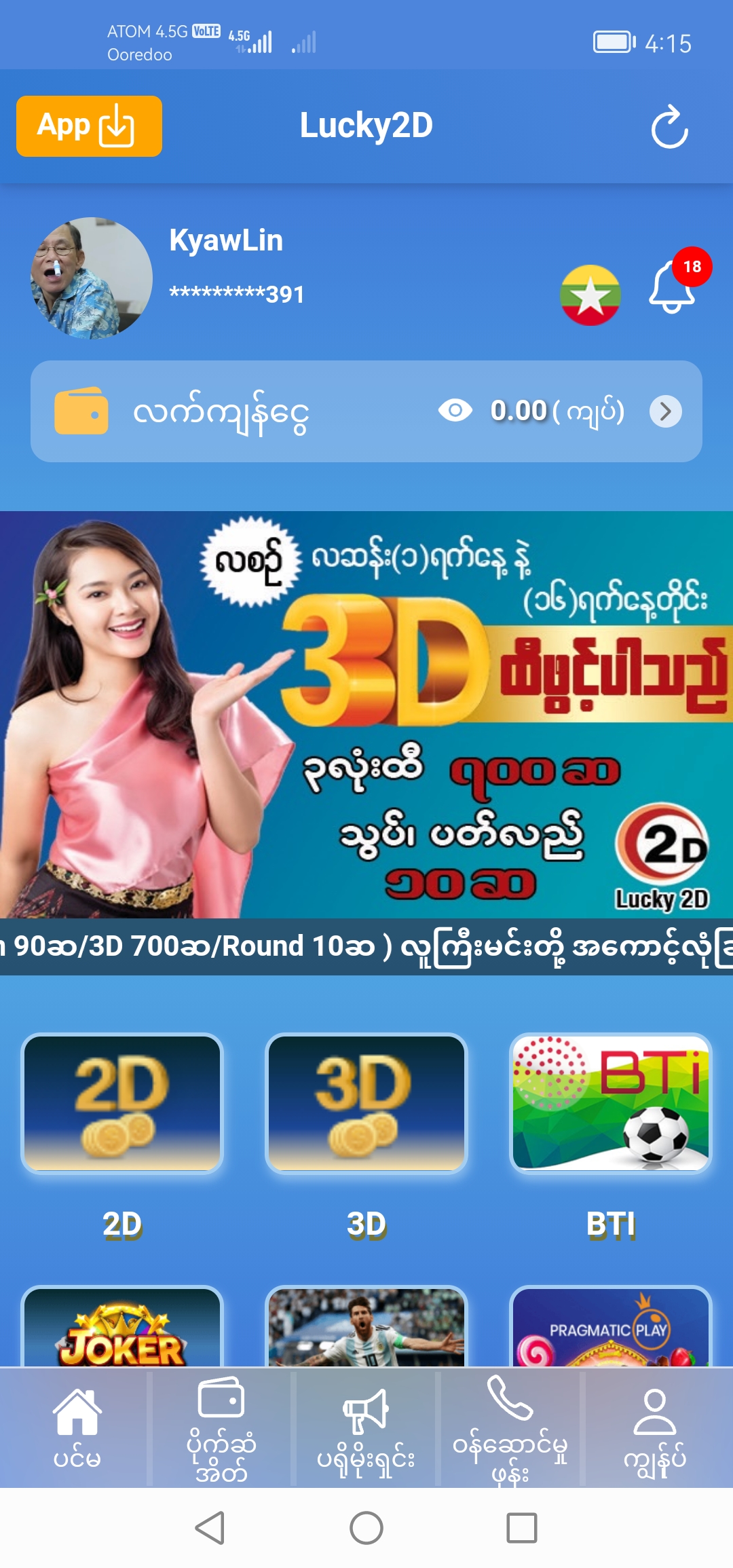Image resolution: width=733 pixels, height=1568 pixels.
Task: Open the BTI sports tile
Action: point(611,1103)
